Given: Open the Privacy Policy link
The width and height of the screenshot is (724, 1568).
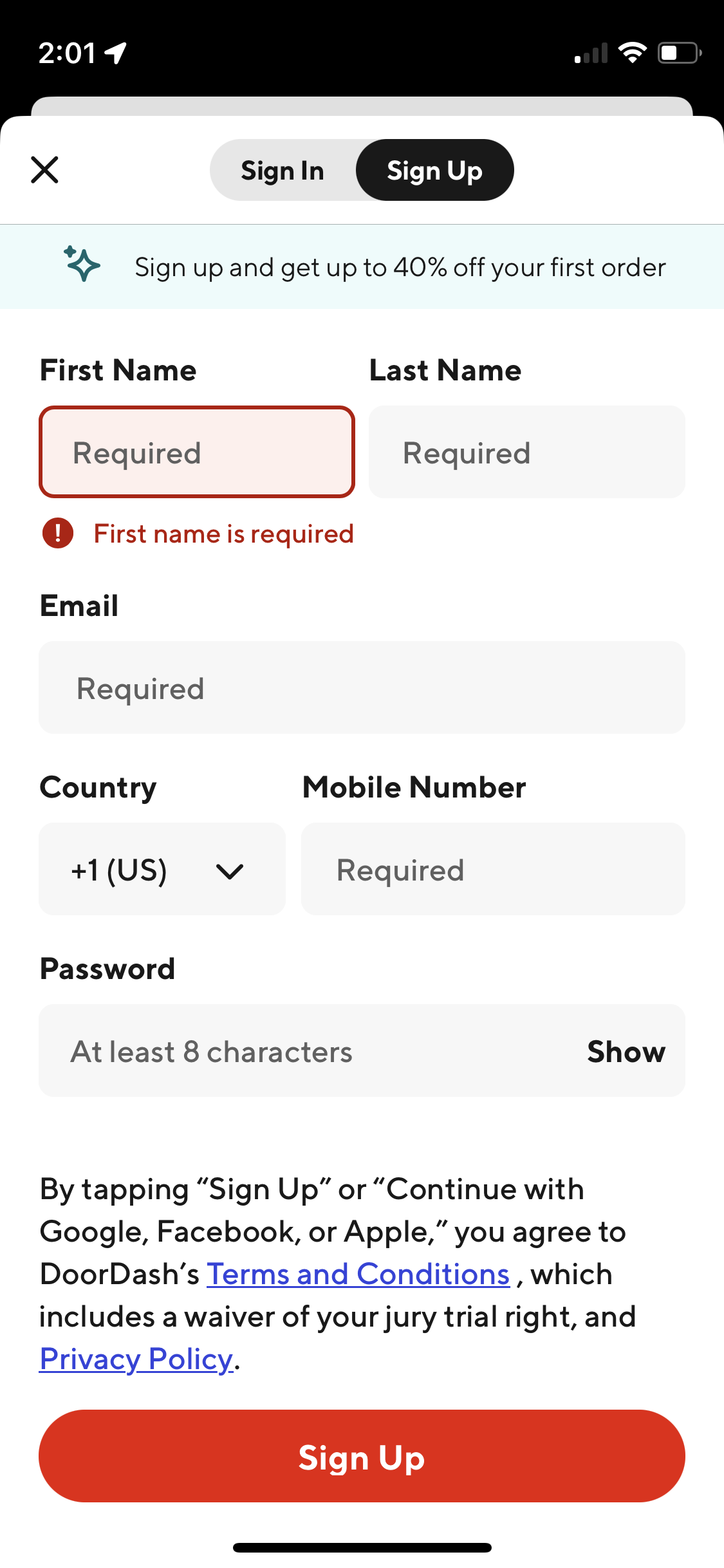Looking at the screenshot, I should tap(135, 1359).
